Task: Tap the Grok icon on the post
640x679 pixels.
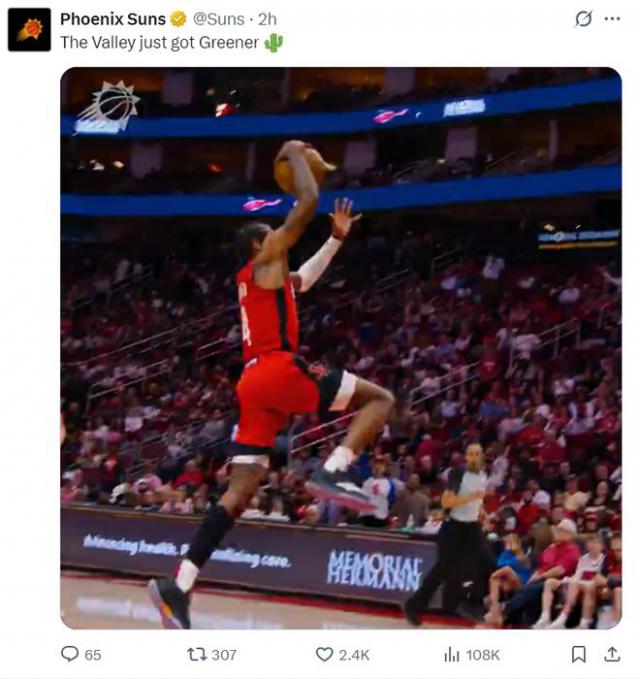Action: pyautogui.click(x=584, y=19)
